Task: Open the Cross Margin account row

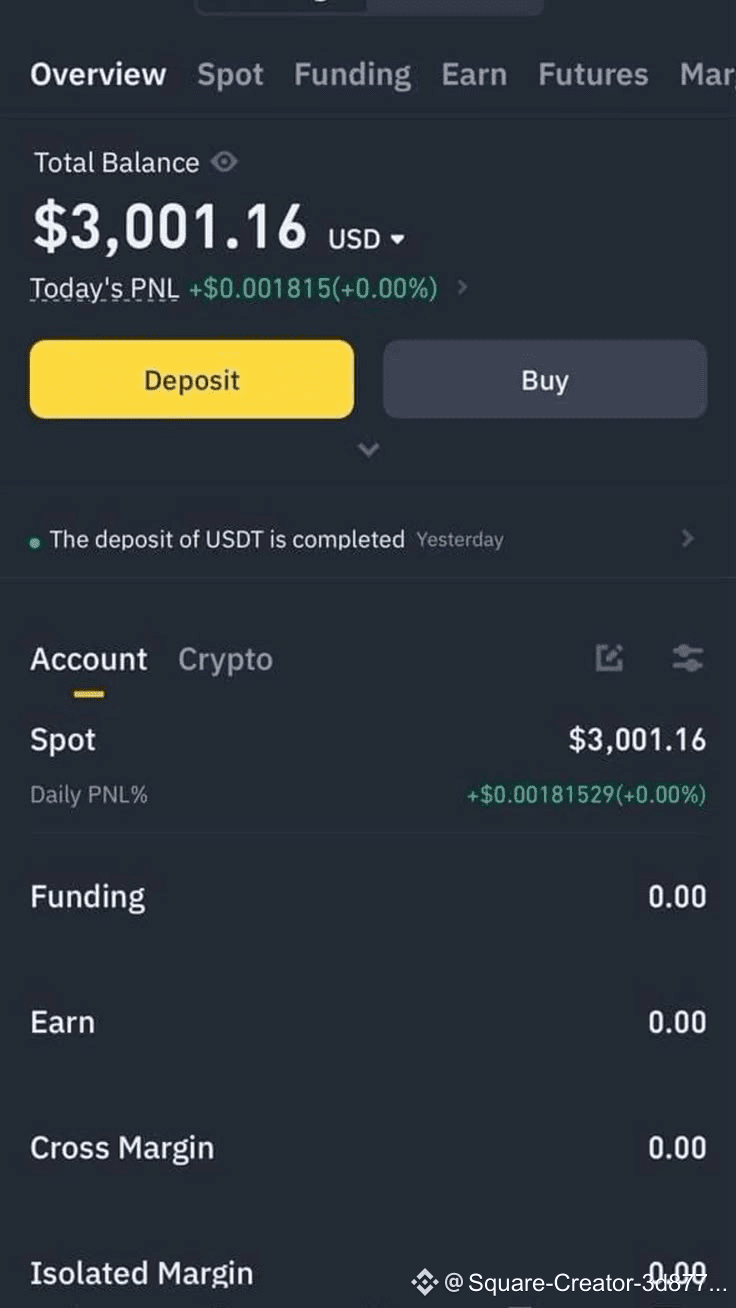Action: click(368, 1148)
